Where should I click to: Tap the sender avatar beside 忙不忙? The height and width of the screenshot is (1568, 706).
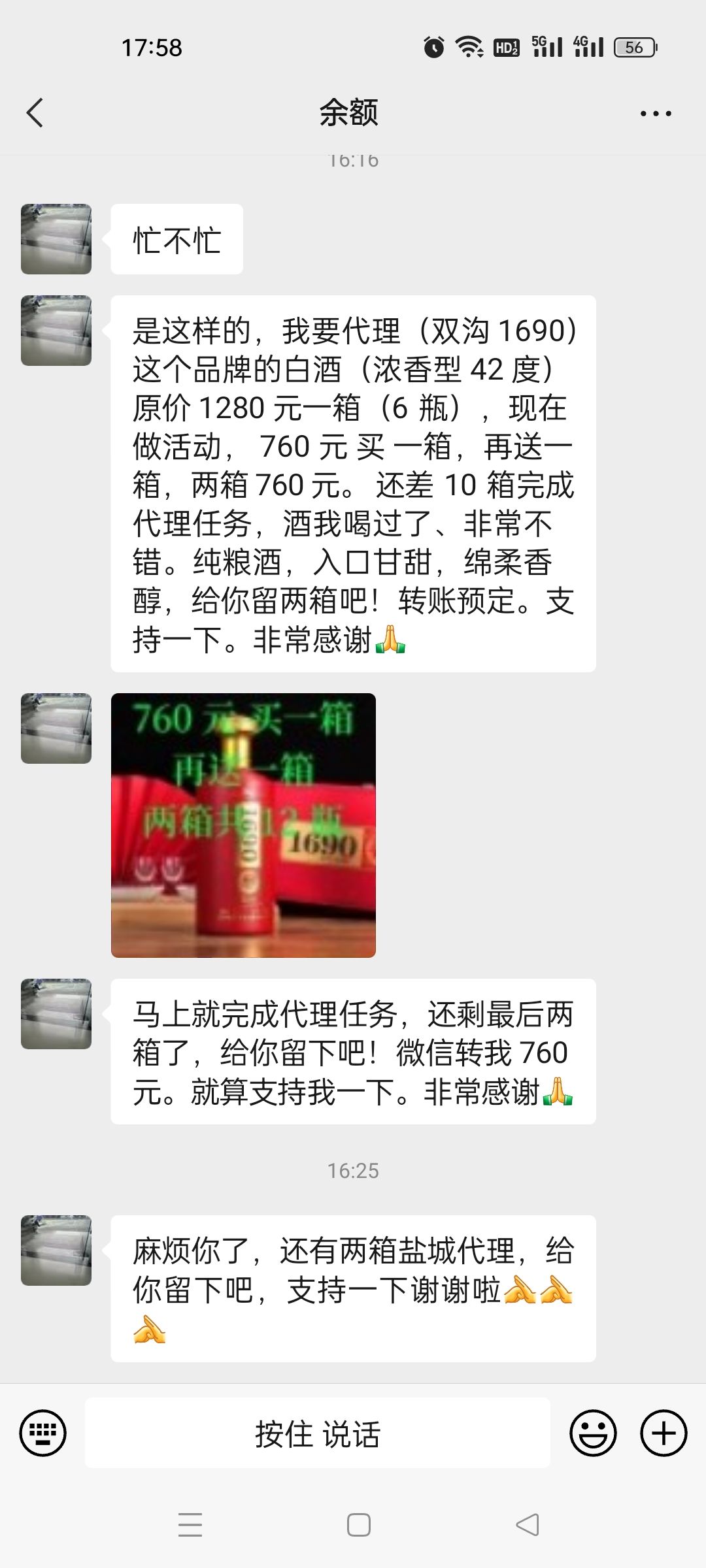56,239
